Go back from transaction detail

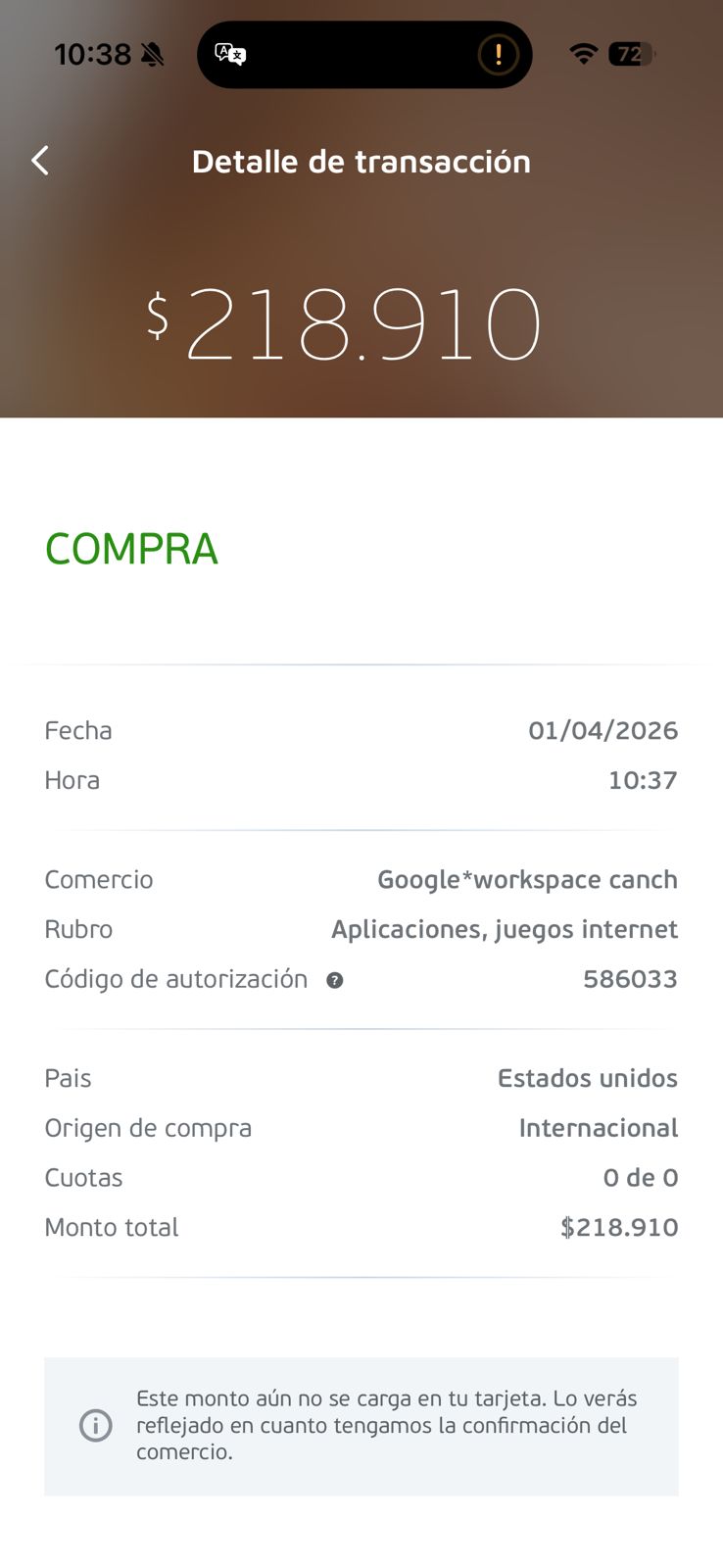(40, 161)
